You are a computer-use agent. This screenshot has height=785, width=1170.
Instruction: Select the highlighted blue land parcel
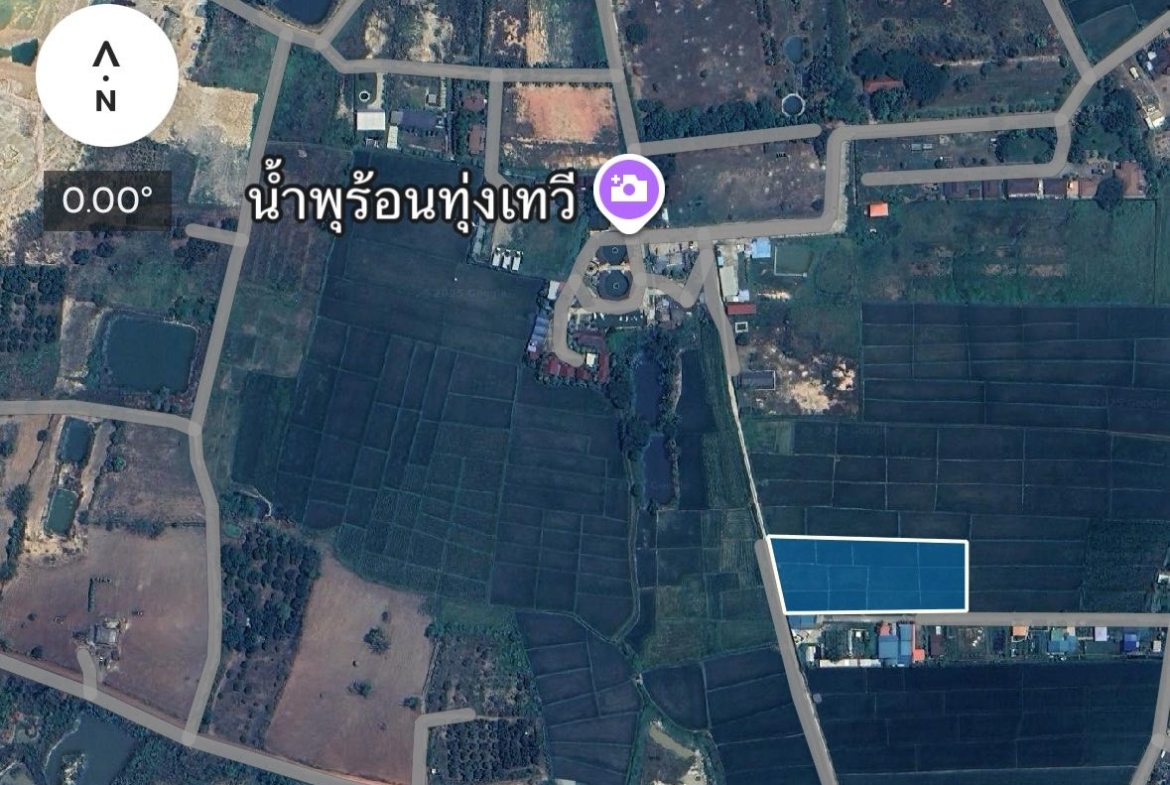(x=869, y=575)
